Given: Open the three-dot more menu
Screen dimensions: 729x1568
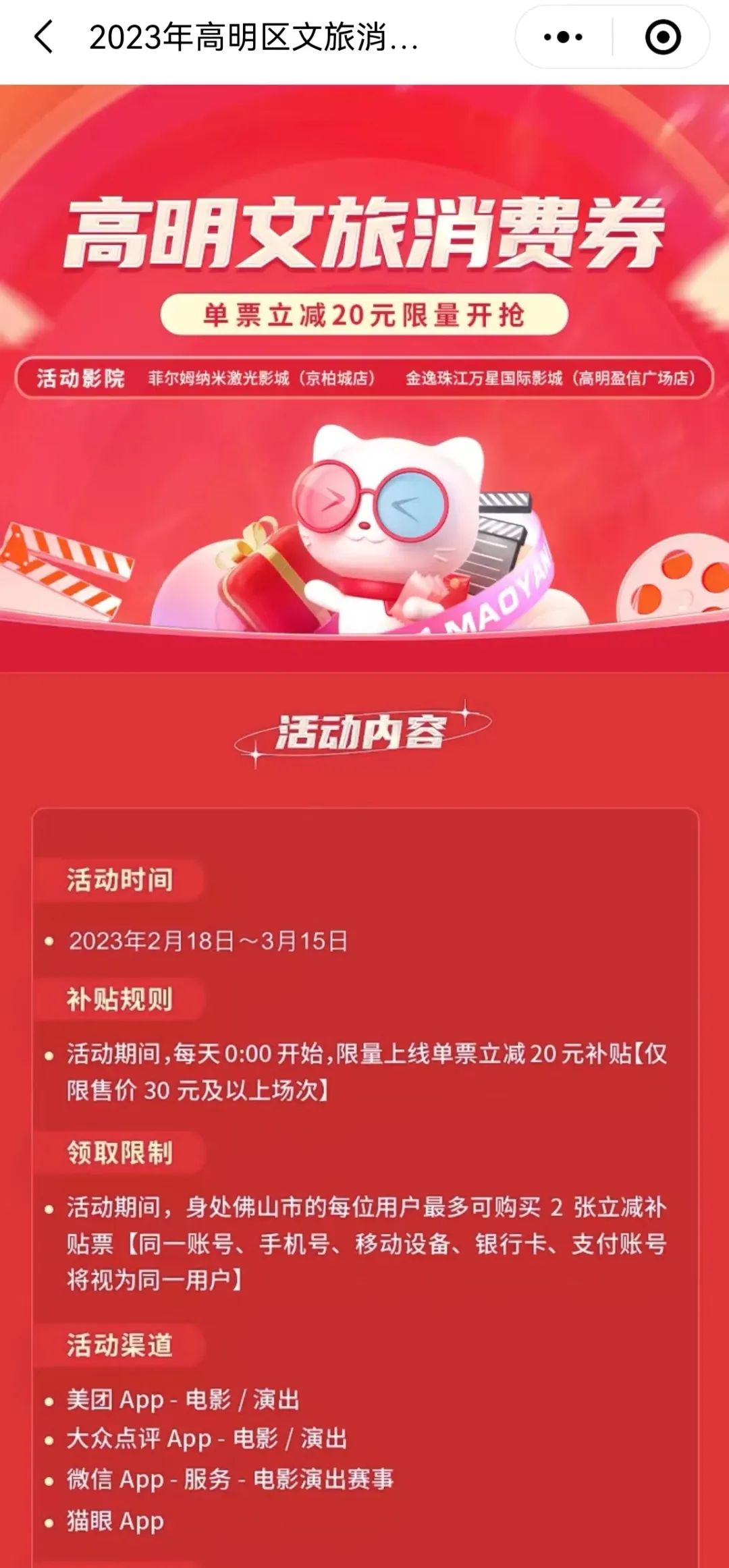Looking at the screenshot, I should coord(564,37).
